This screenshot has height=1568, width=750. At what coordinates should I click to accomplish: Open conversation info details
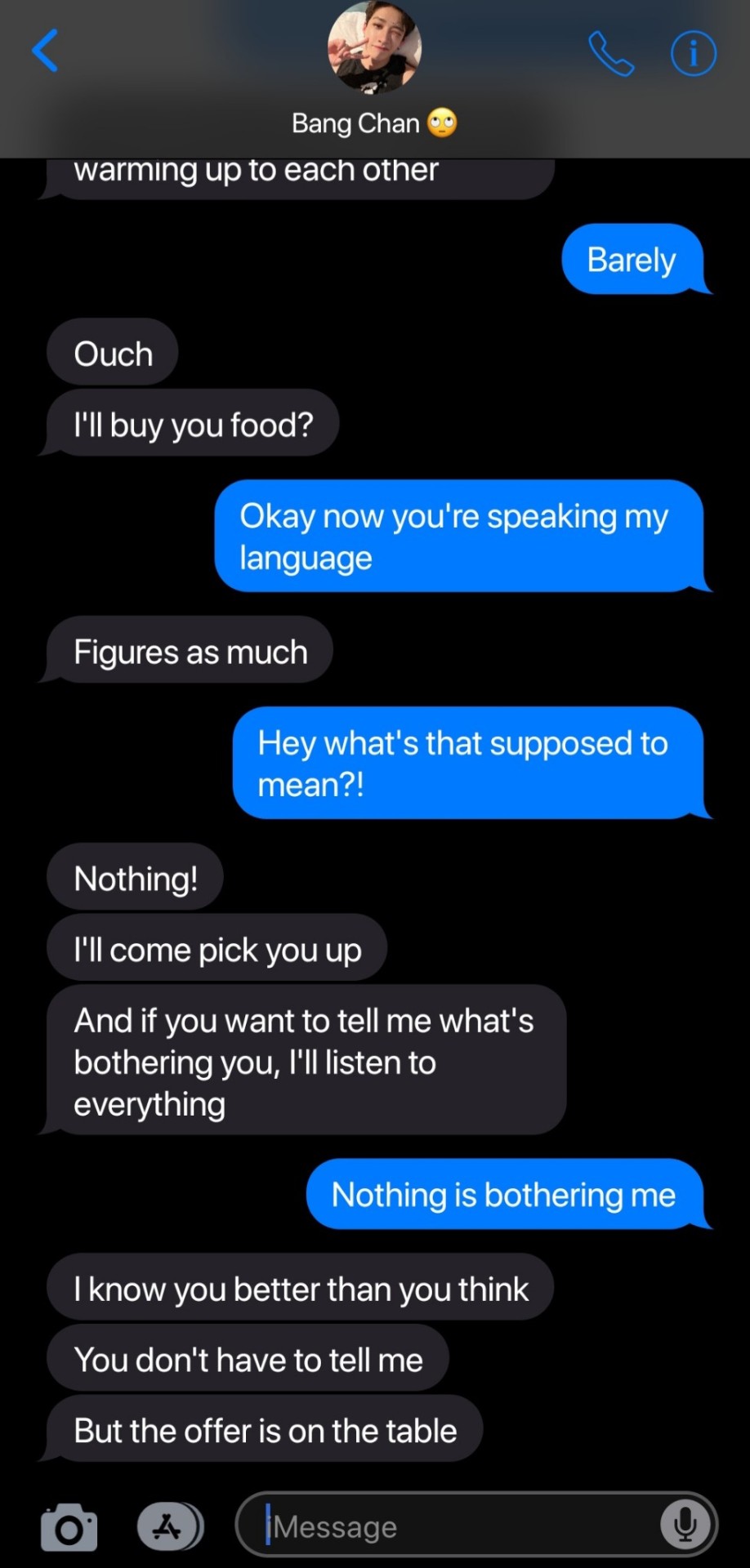[693, 54]
